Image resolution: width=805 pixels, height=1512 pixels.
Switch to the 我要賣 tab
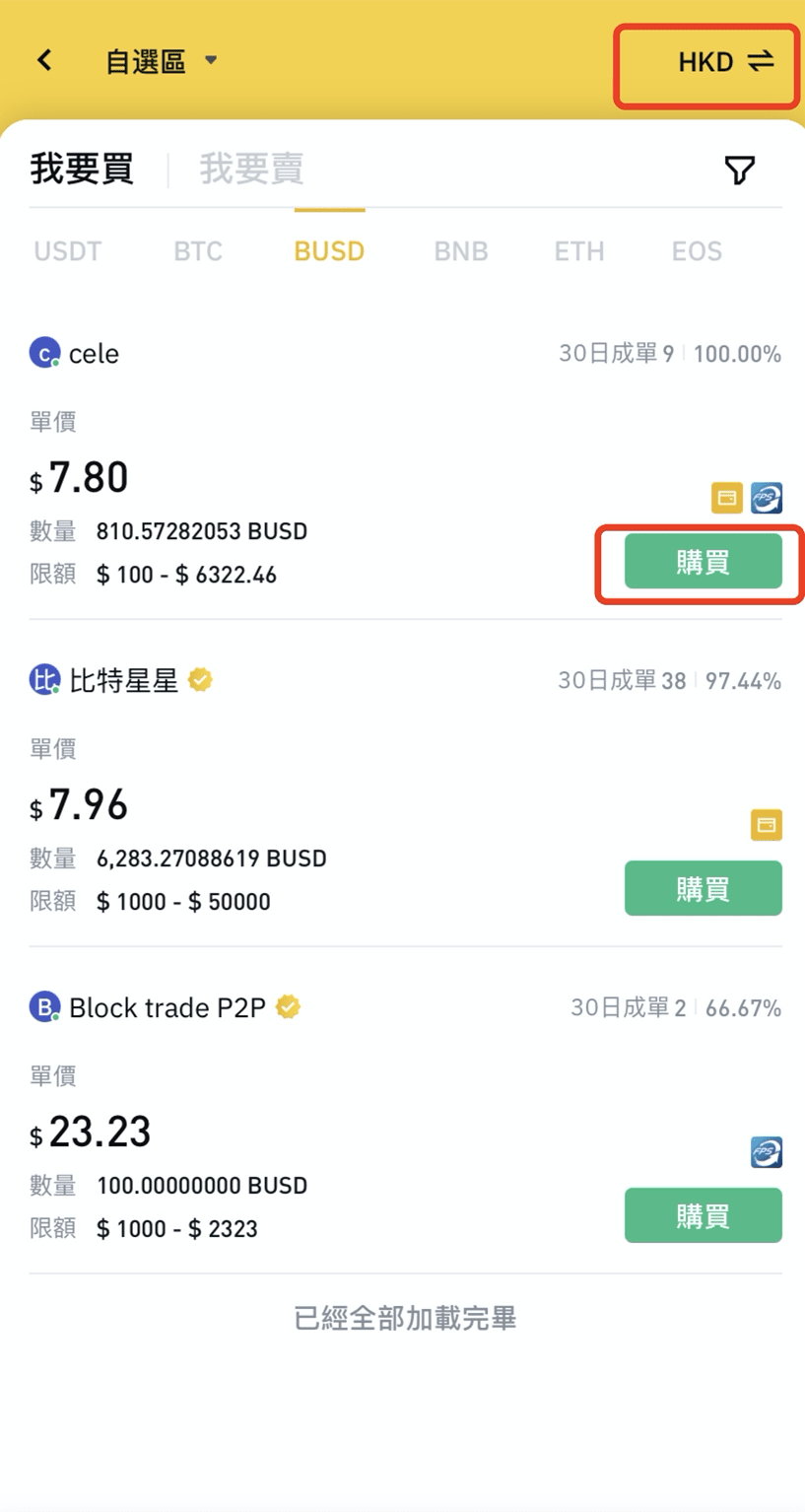(x=251, y=169)
